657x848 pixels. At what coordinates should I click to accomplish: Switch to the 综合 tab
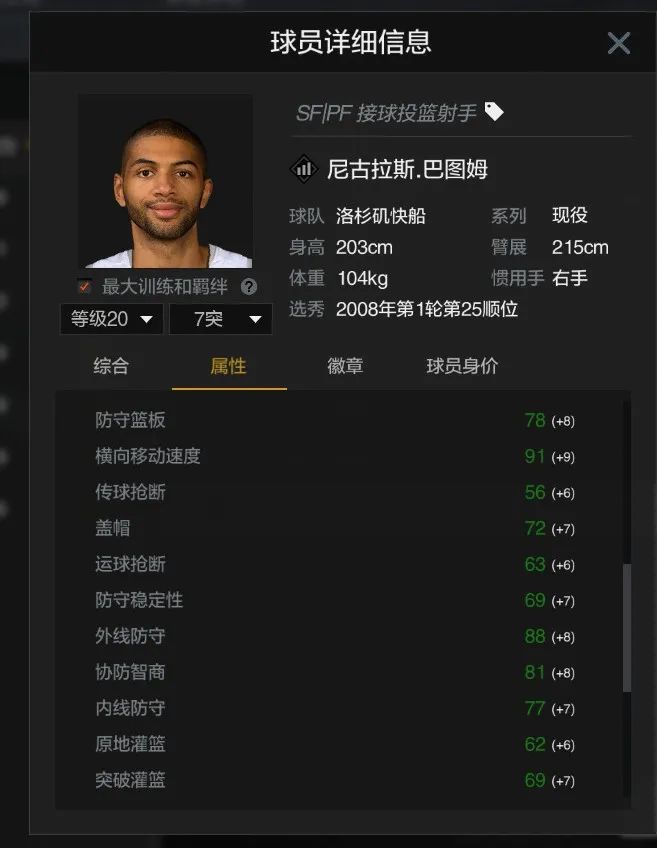[x=111, y=366]
